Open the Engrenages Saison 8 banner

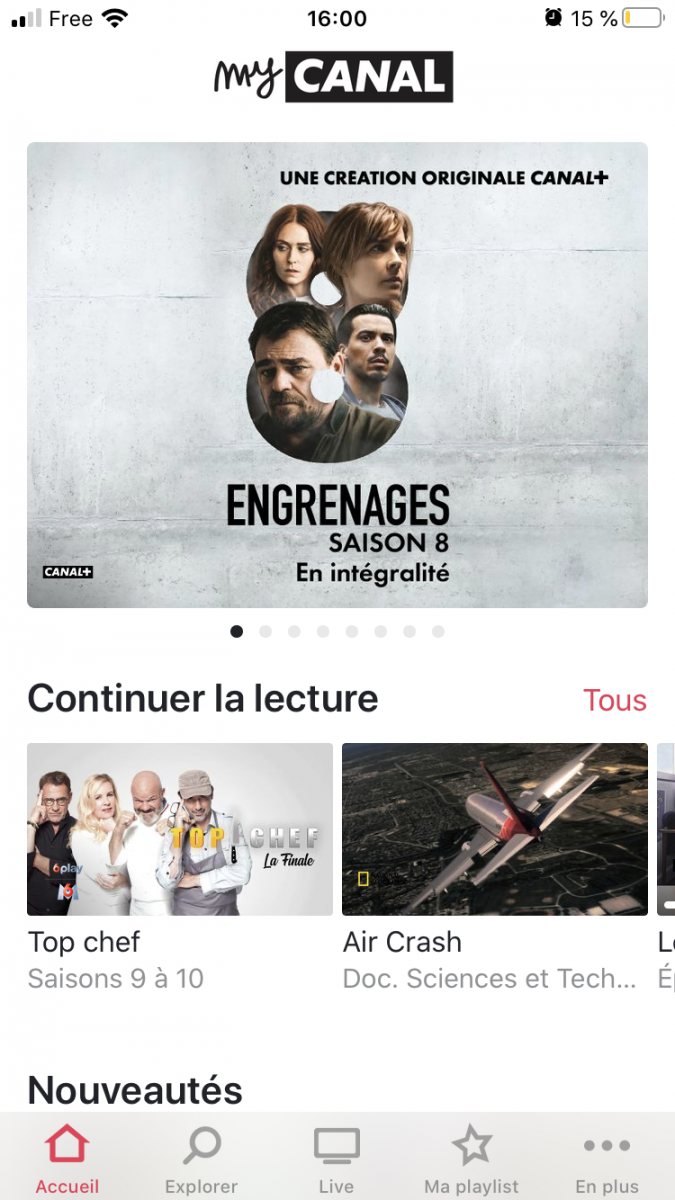pyautogui.click(x=337, y=375)
